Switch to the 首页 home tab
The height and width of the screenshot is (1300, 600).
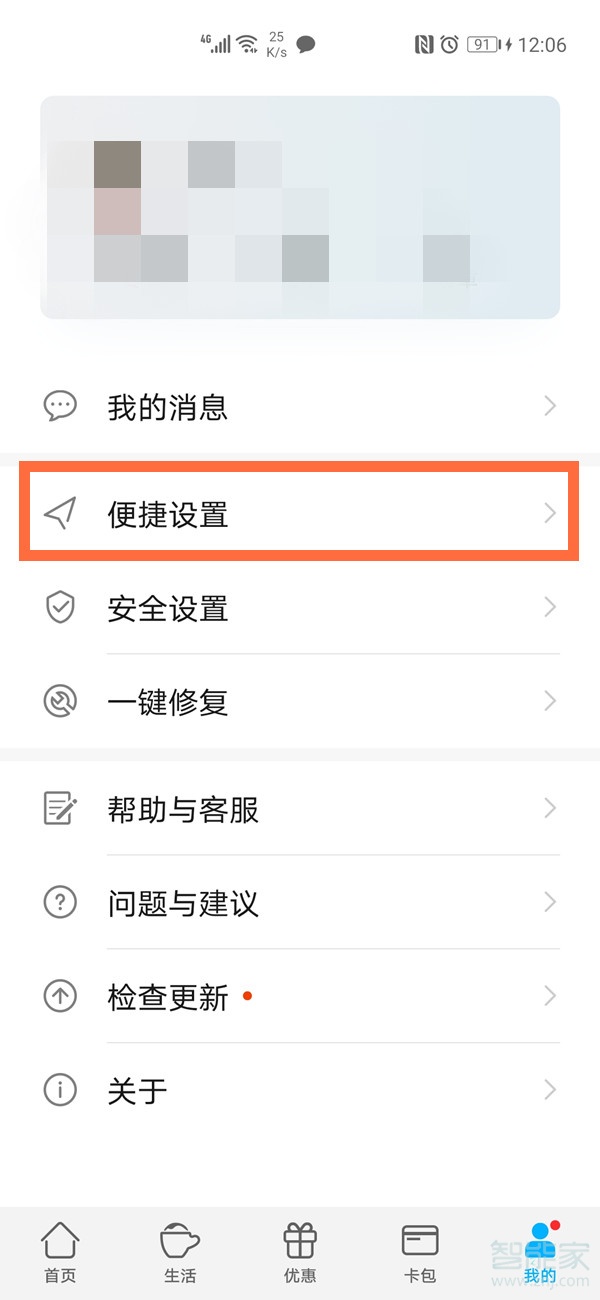[x=60, y=1252]
